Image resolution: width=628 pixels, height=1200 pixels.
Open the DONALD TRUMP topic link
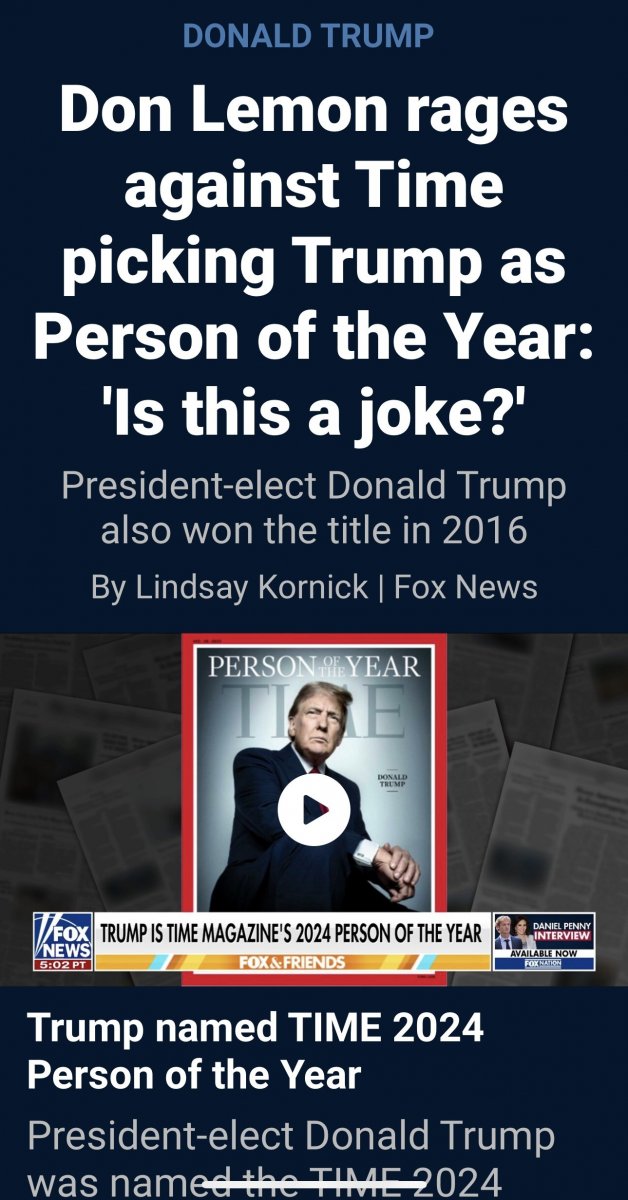click(309, 37)
